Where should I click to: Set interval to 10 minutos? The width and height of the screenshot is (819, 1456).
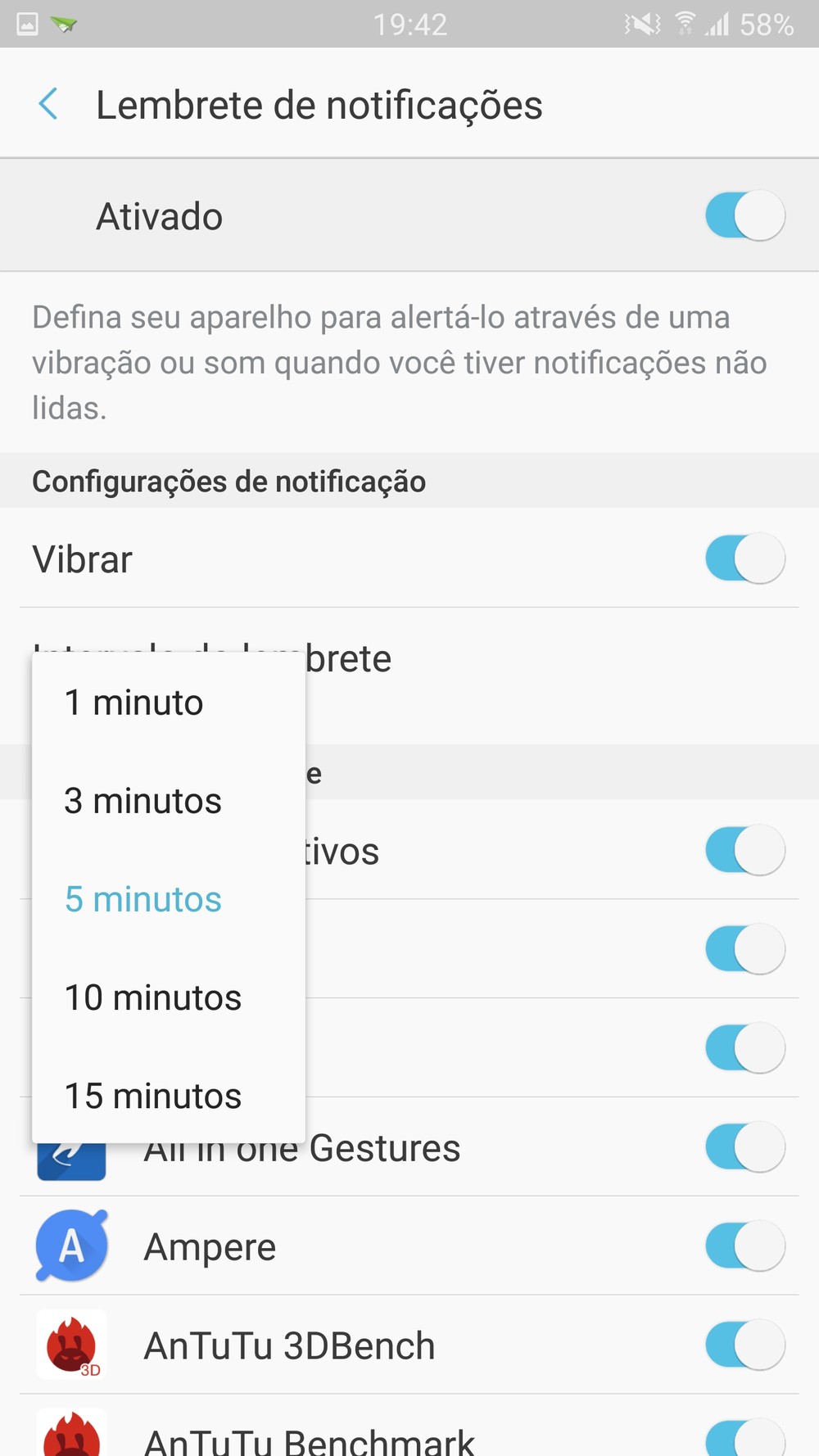153,997
